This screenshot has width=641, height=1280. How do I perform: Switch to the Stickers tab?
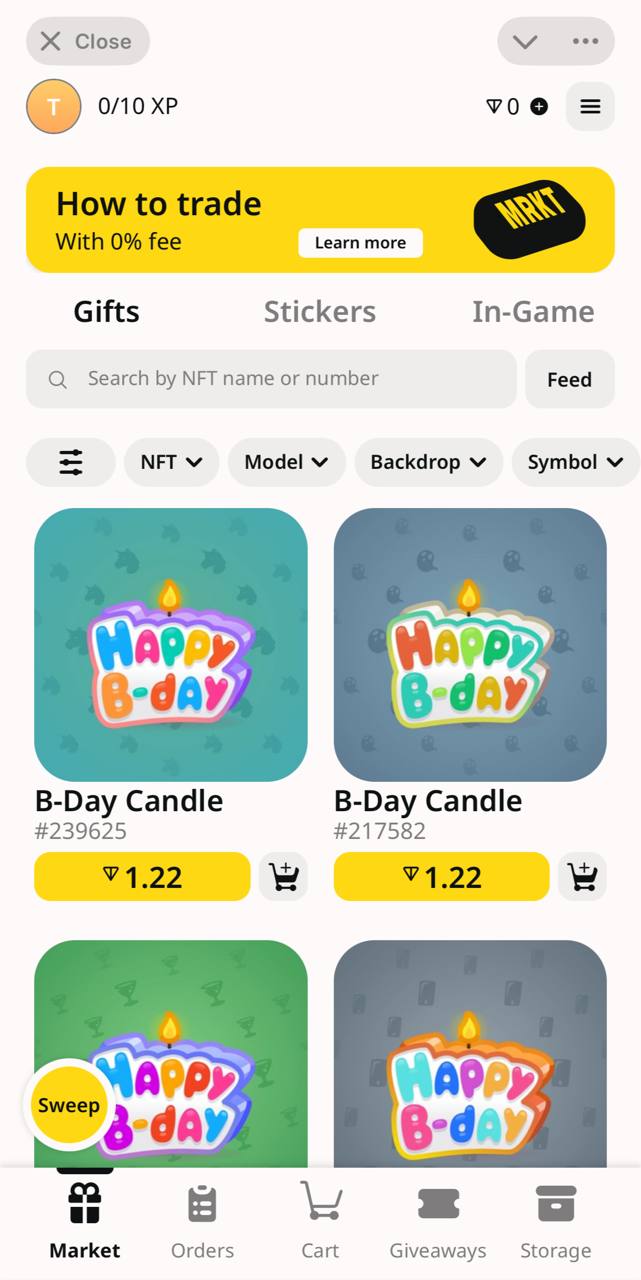[319, 312]
